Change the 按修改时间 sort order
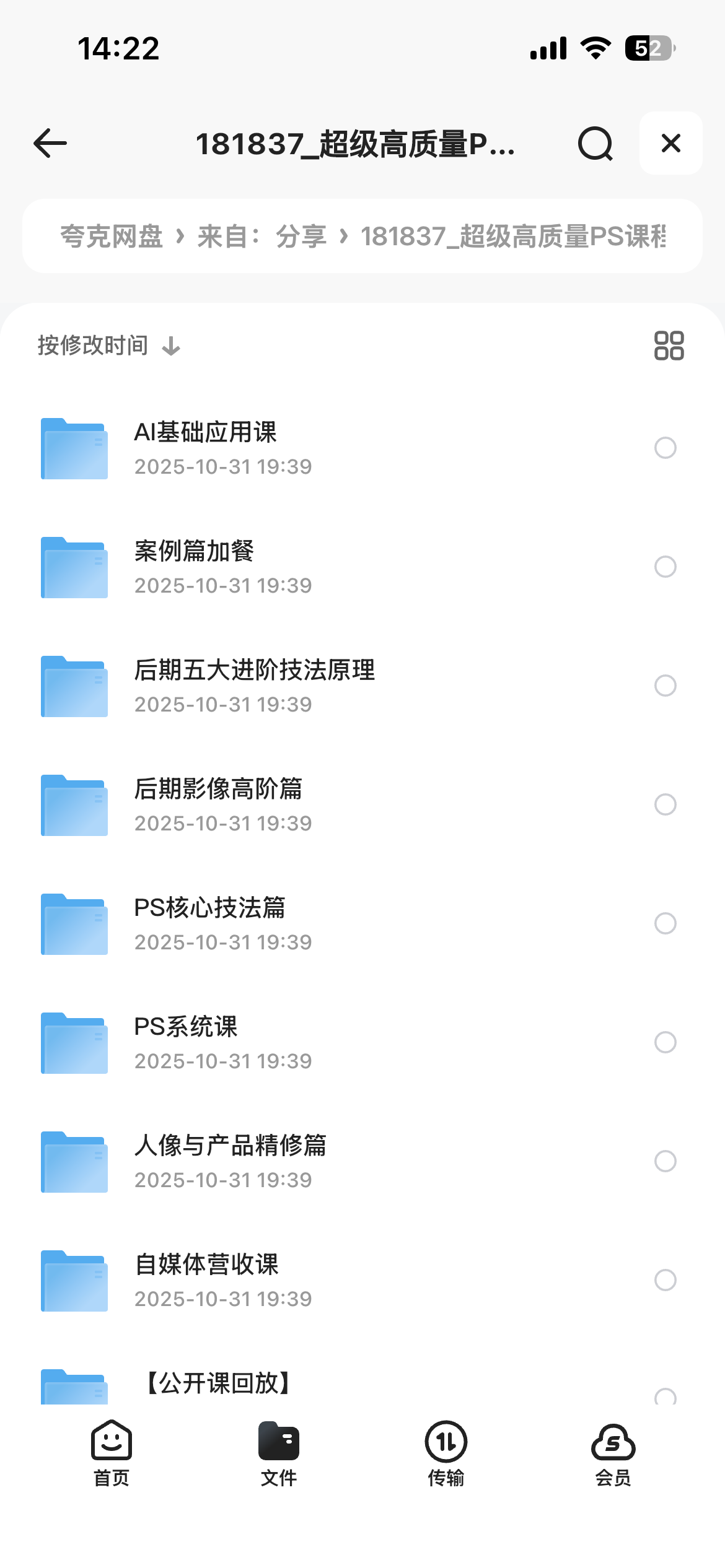725x1568 pixels. tap(108, 346)
